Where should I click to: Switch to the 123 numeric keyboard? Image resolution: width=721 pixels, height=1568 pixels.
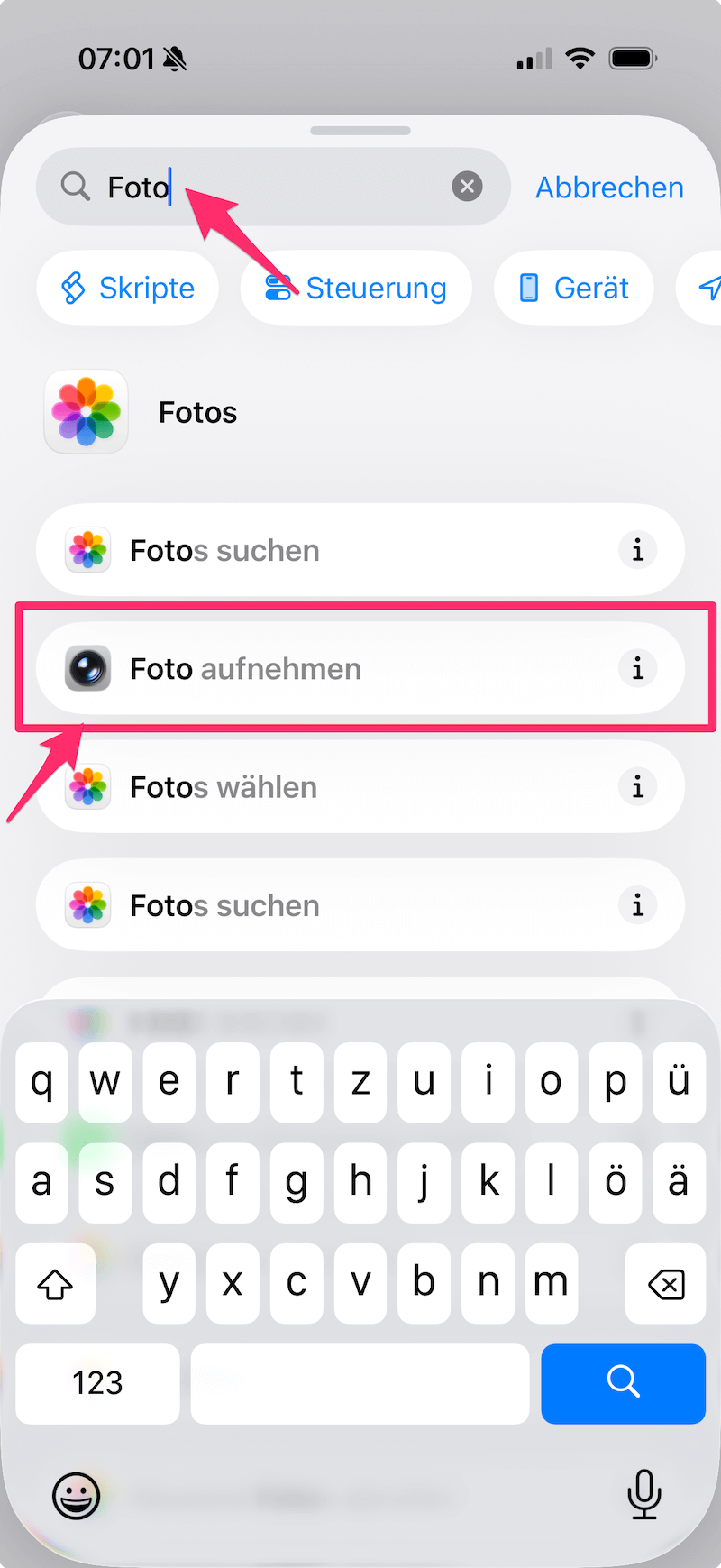97,1384
